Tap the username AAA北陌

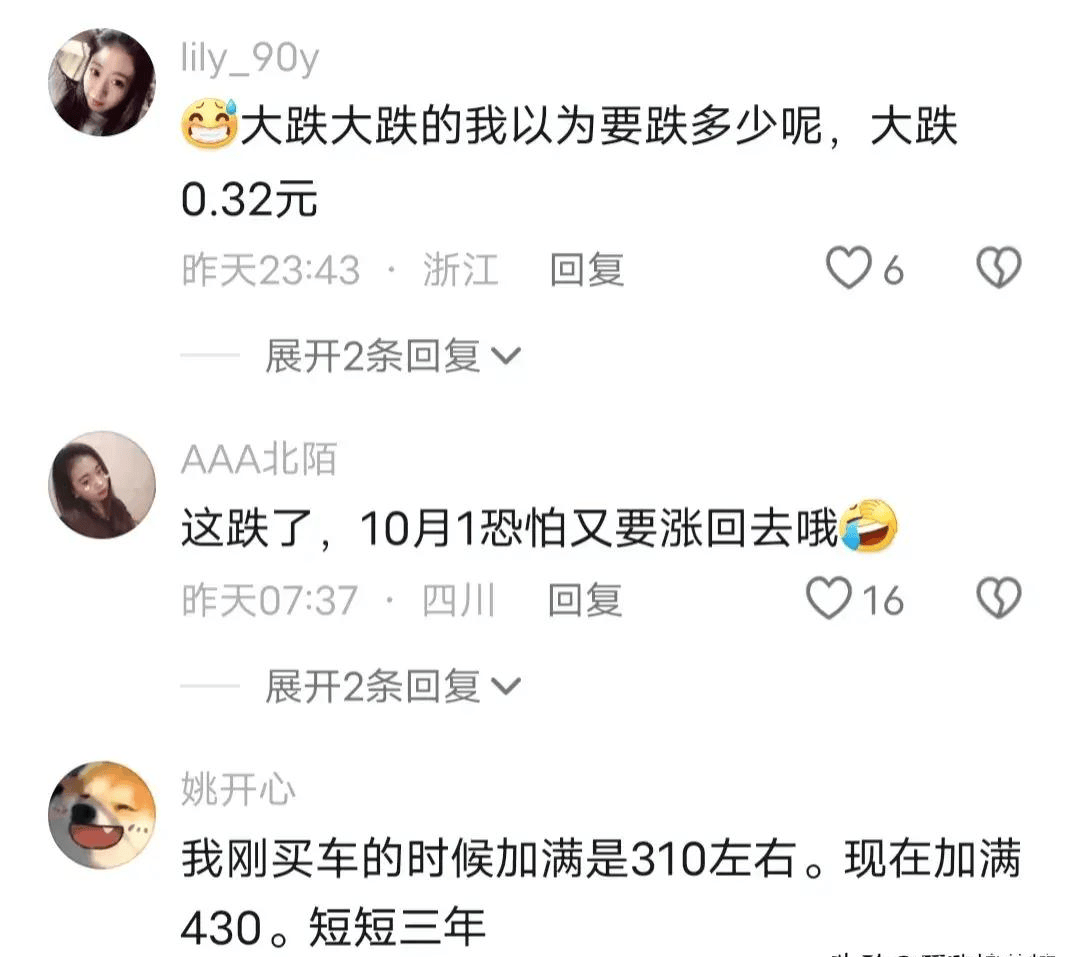click(259, 459)
